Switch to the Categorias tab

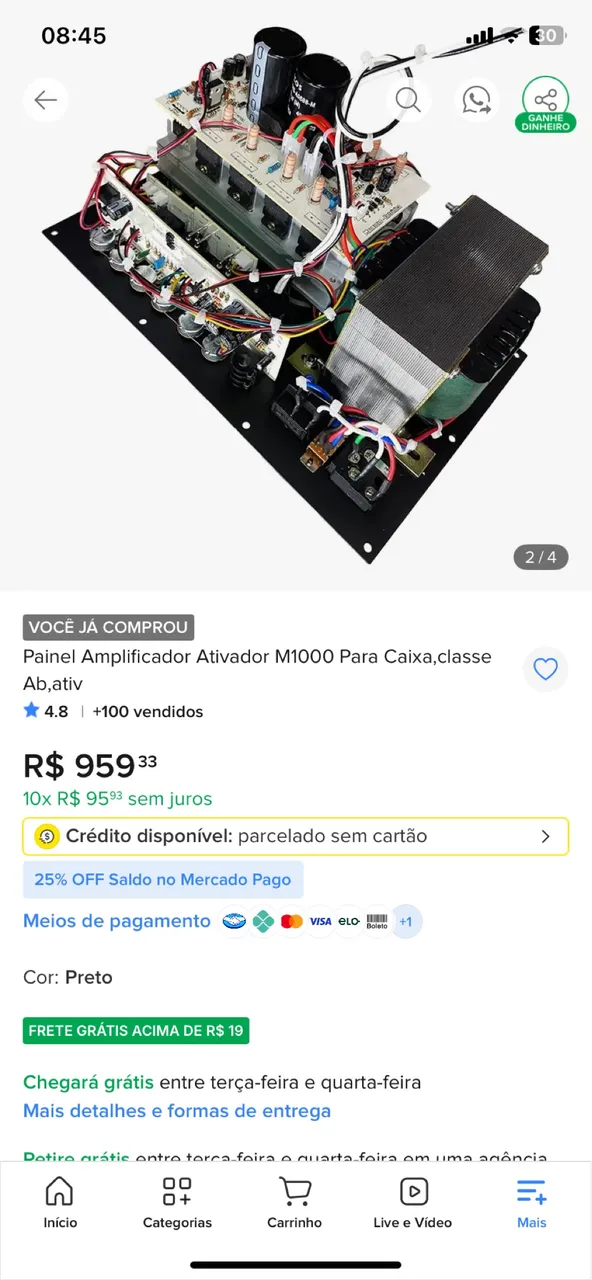(x=177, y=1202)
